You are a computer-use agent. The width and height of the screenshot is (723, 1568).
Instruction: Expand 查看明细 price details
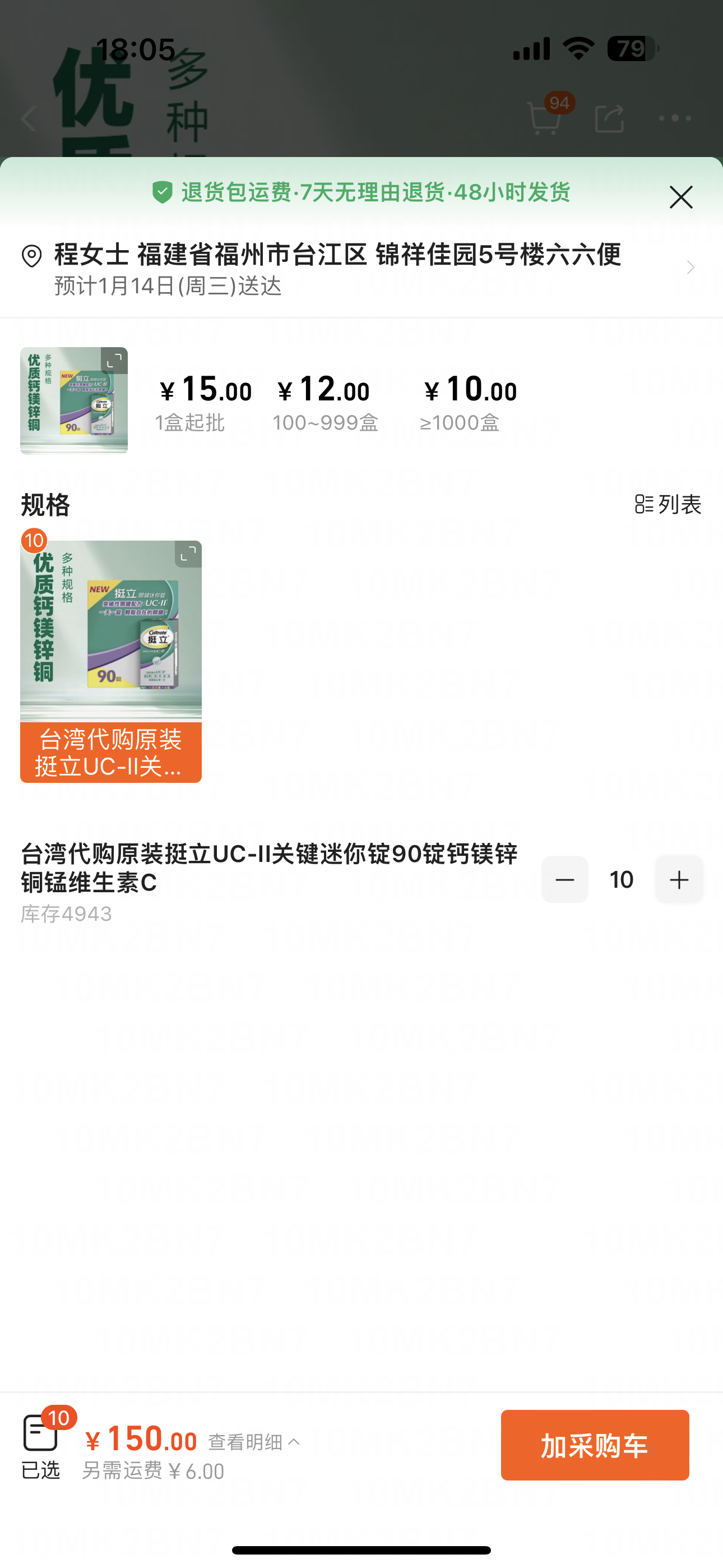pos(254,1441)
